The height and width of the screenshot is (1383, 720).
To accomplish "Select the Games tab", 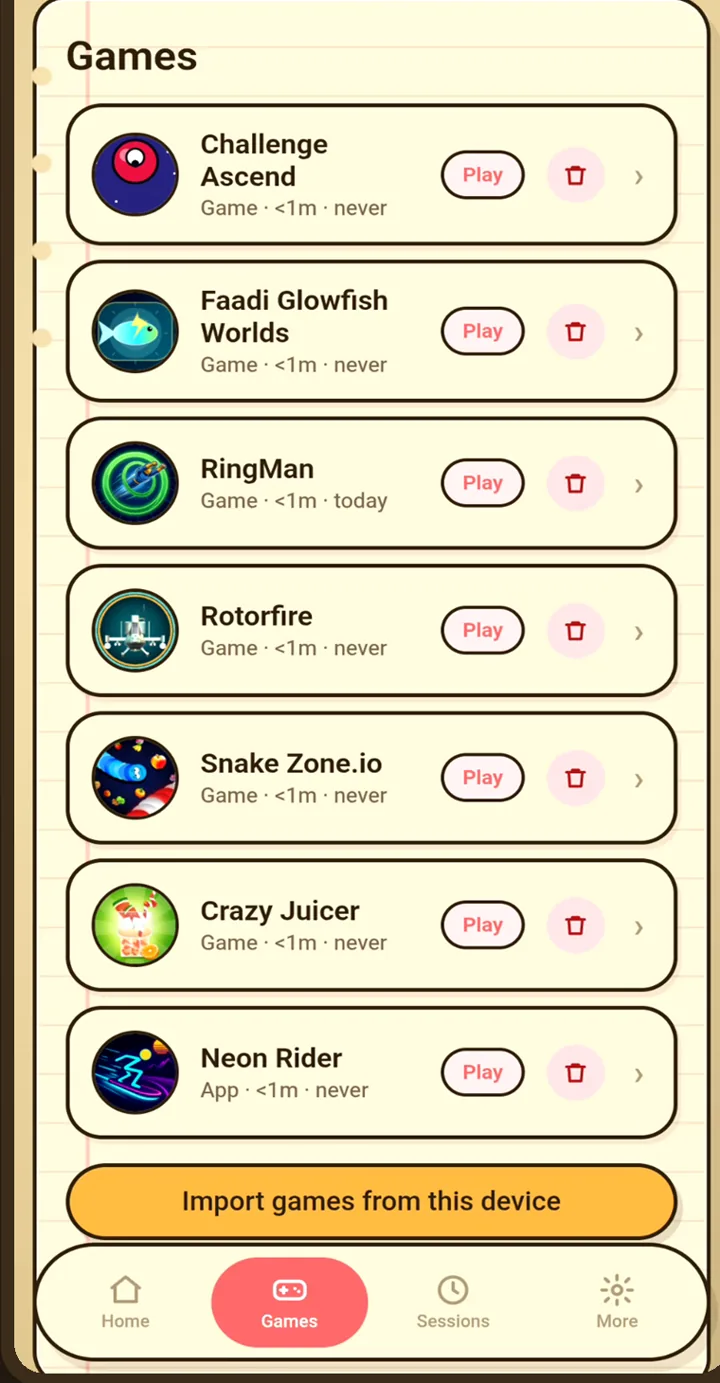I will [x=289, y=1302].
